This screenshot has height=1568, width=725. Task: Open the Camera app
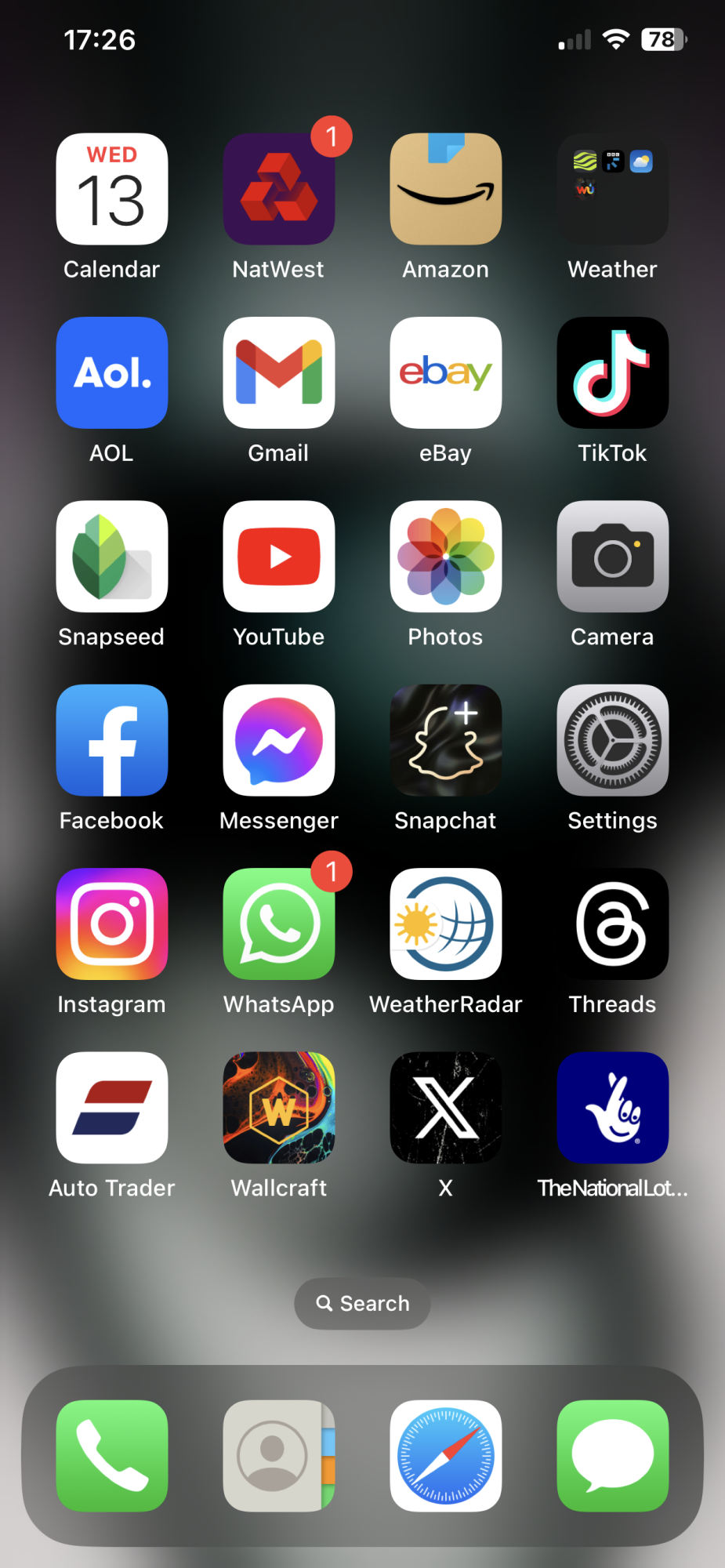click(612, 556)
